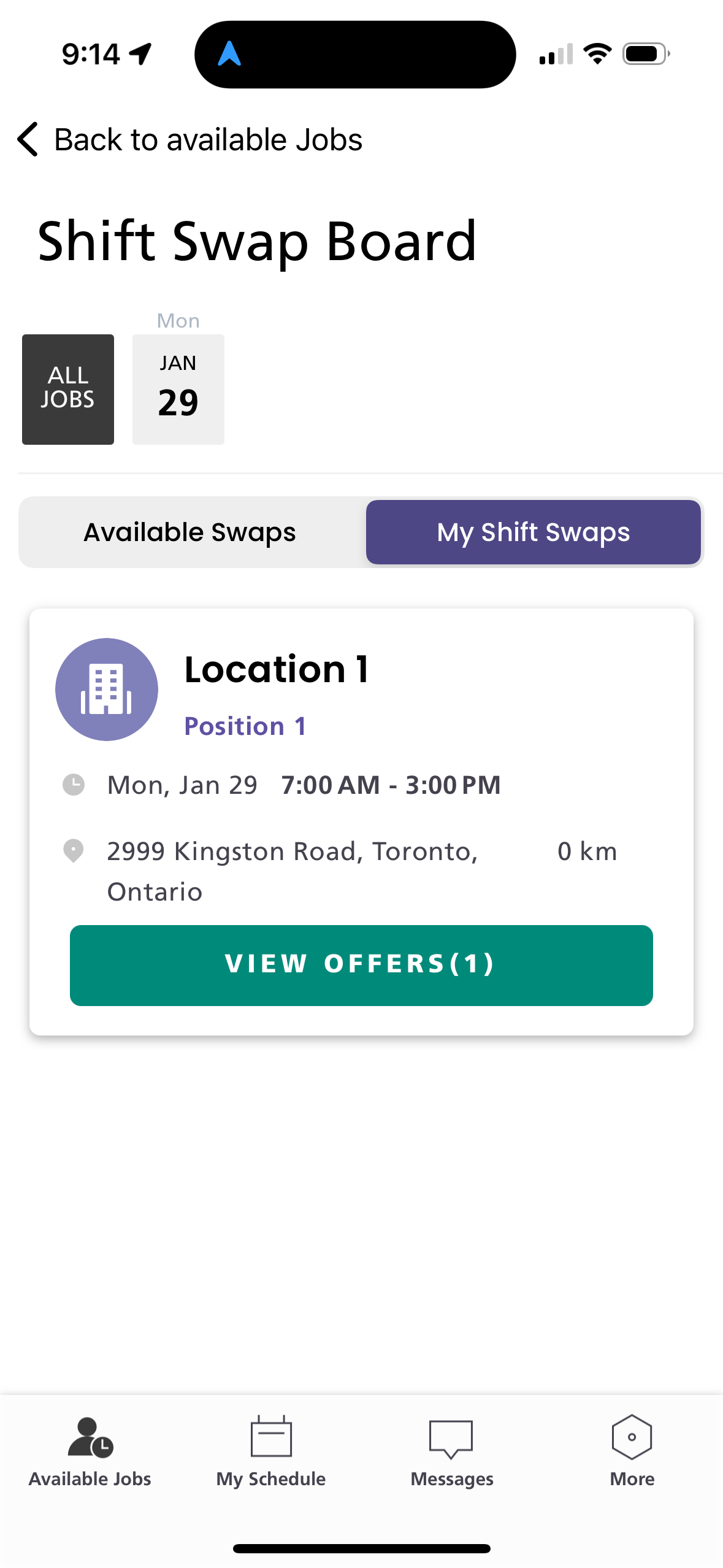Open the Location 1 shift card
The height and width of the screenshot is (1568, 723).
[362, 822]
